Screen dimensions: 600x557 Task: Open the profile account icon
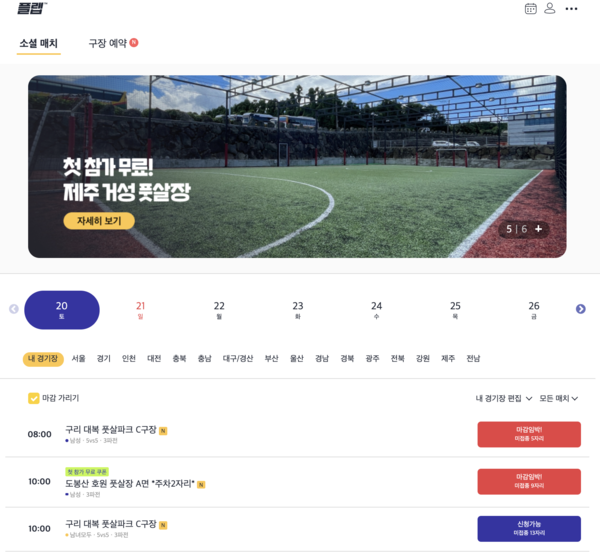549,9
